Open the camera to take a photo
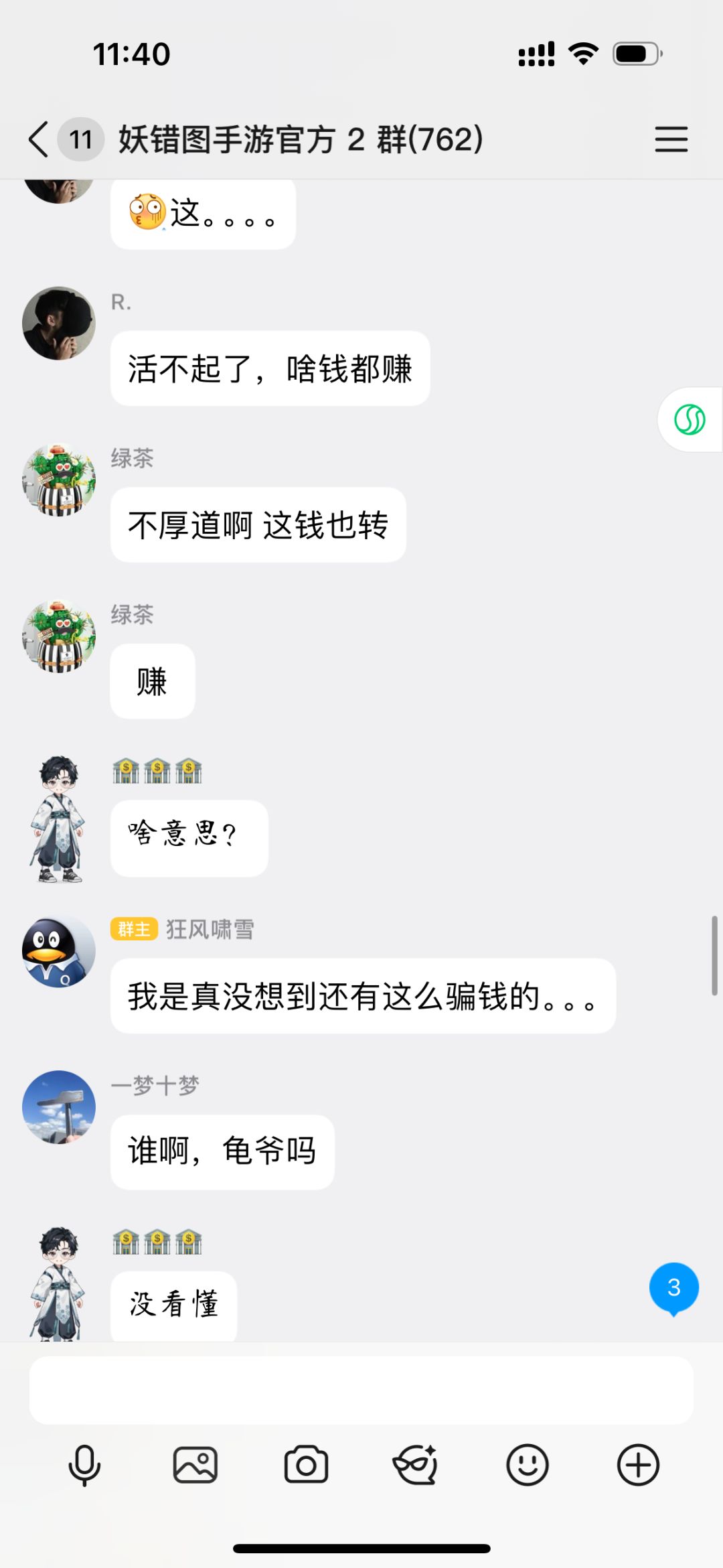The width and height of the screenshot is (723, 1568). pos(306,1466)
